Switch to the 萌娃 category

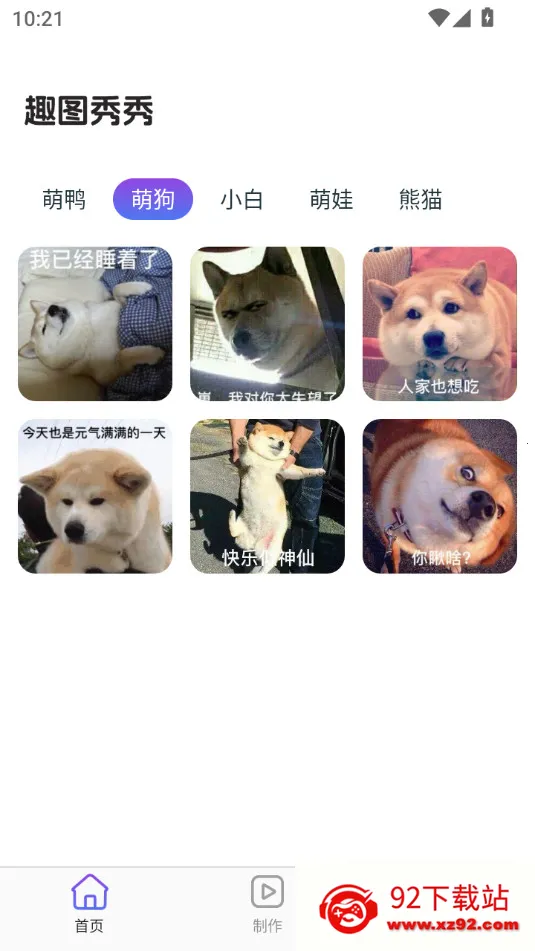point(331,199)
